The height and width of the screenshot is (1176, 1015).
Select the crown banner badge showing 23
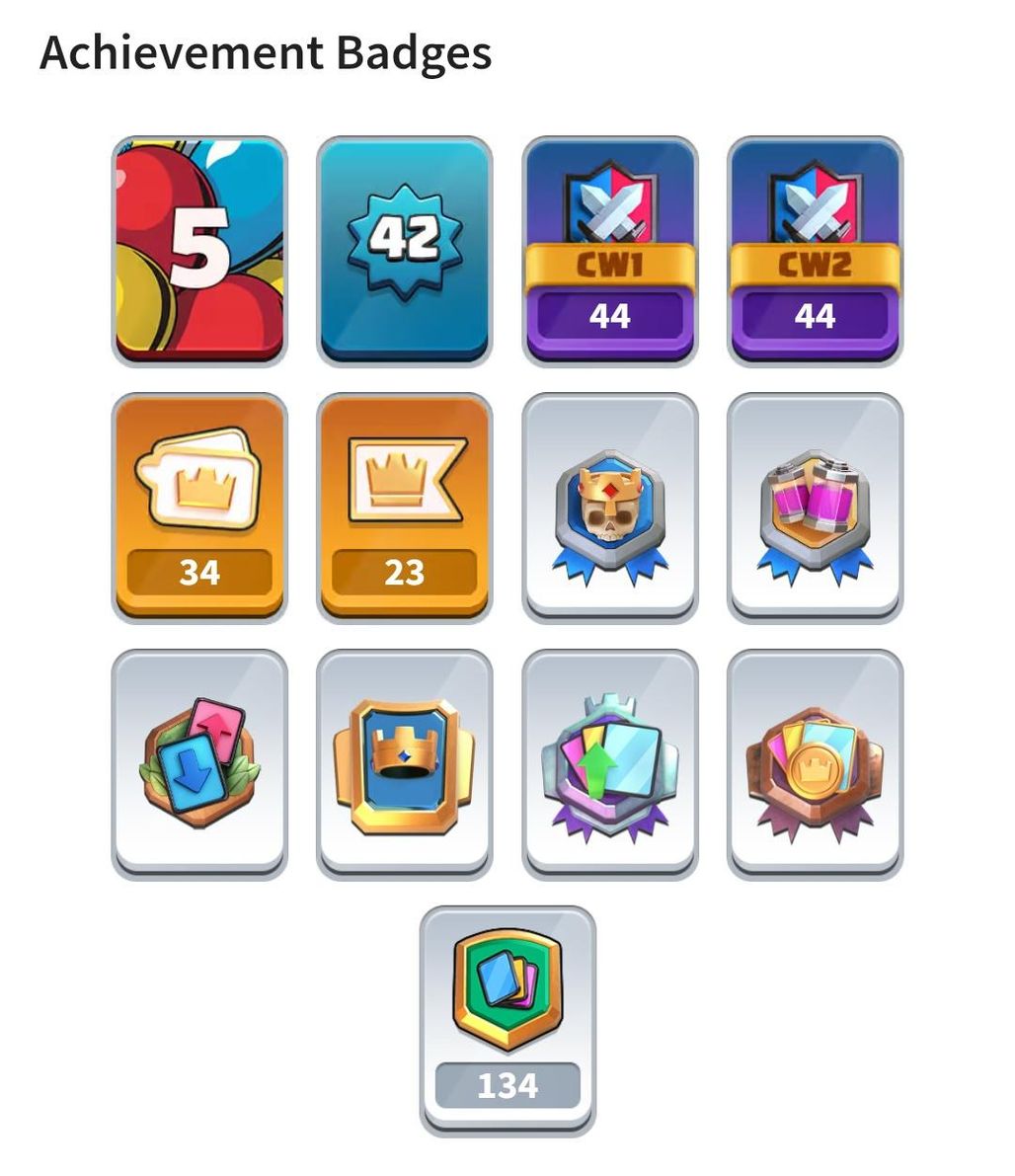click(405, 507)
